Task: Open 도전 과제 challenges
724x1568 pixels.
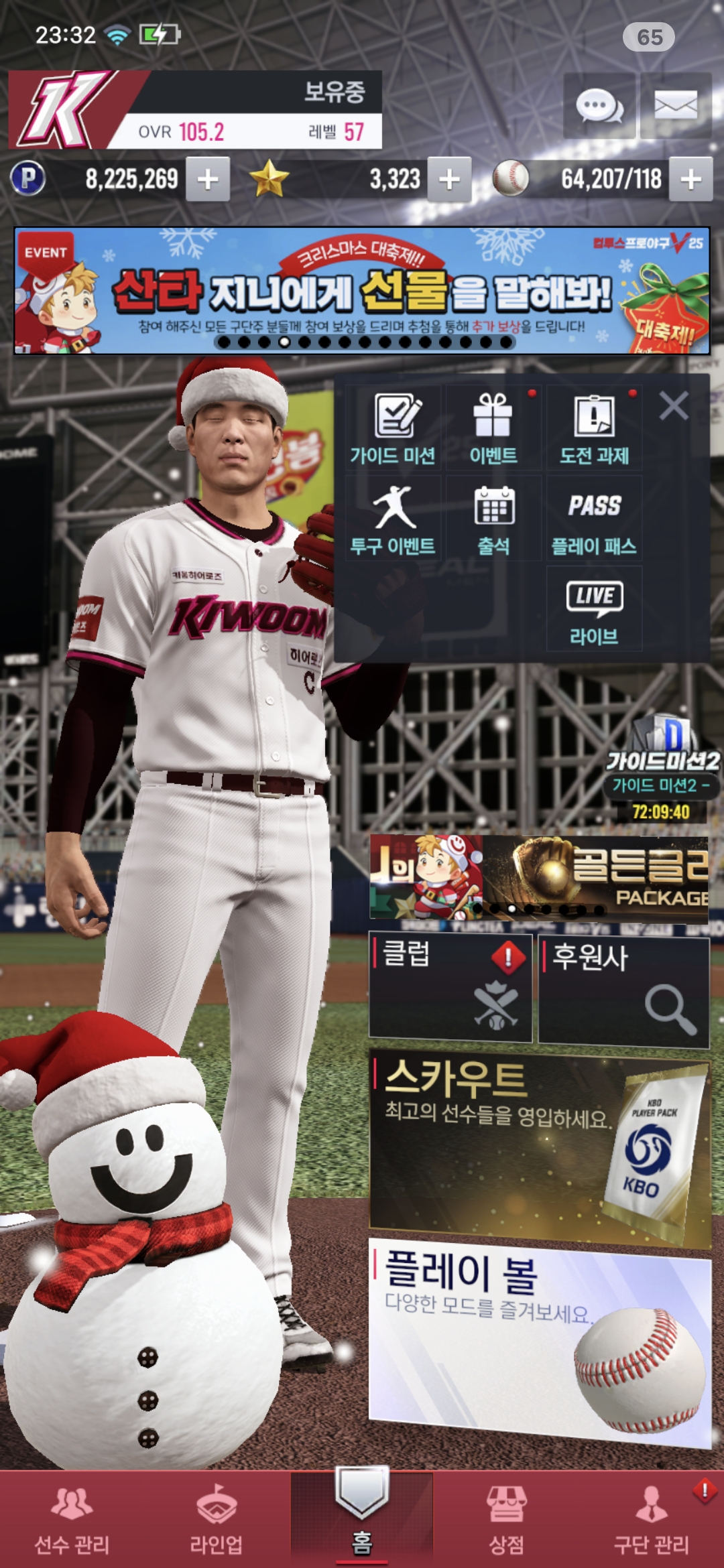Action: click(x=595, y=429)
